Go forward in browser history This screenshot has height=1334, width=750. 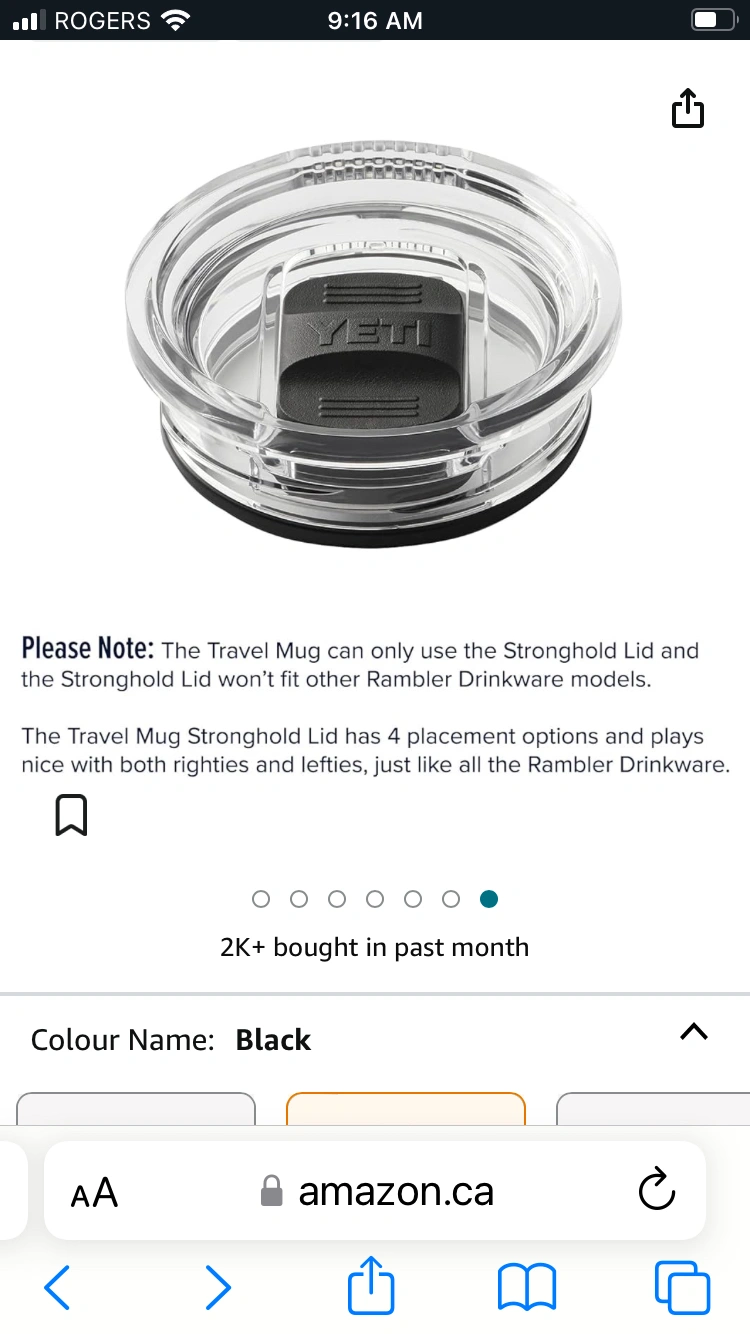coord(217,1287)
